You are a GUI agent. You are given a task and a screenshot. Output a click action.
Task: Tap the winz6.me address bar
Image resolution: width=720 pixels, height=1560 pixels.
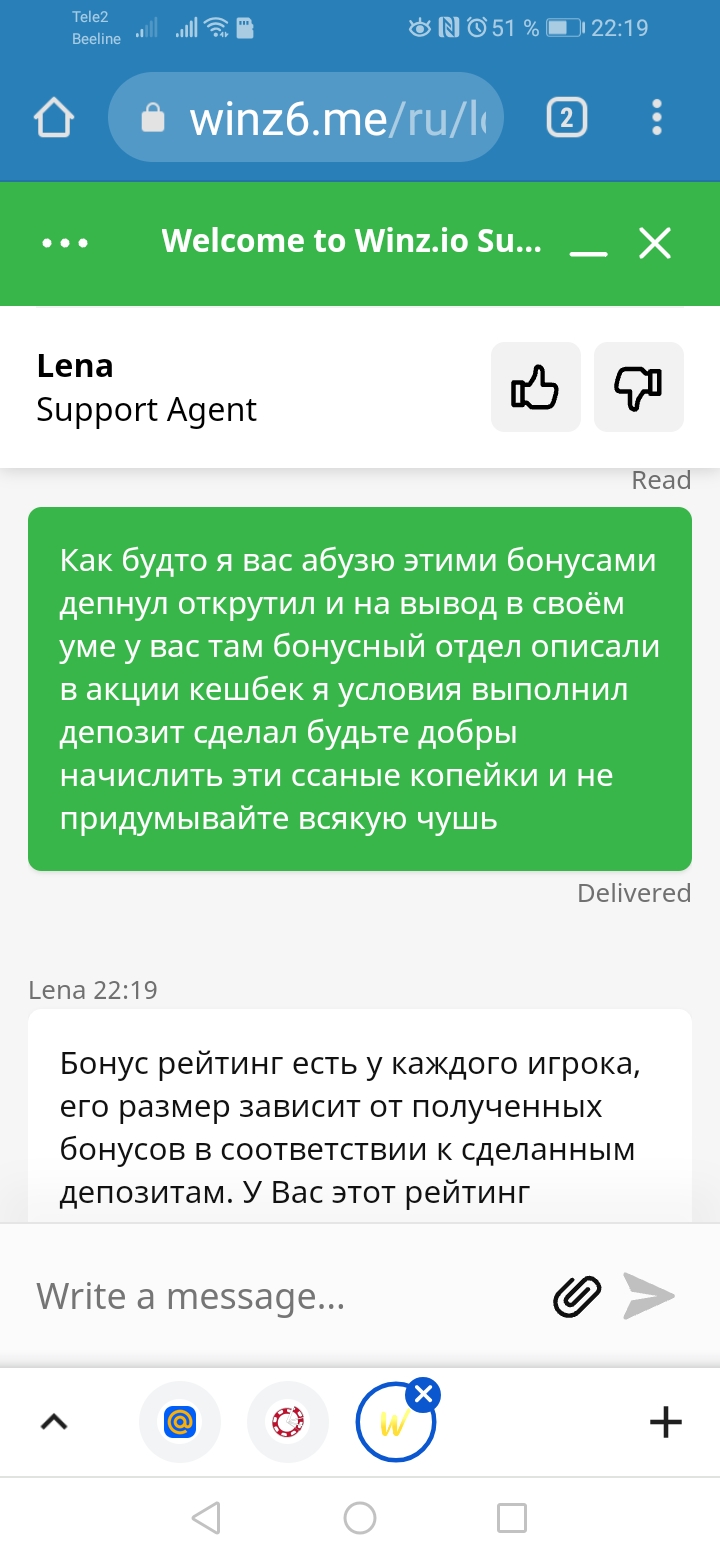305,118
